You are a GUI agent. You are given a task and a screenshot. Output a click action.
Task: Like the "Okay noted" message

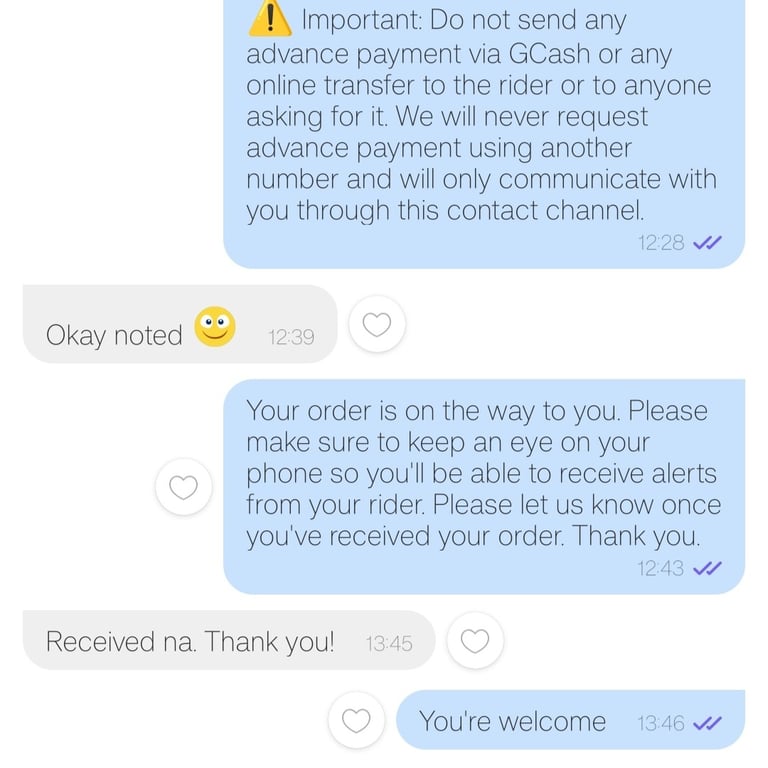[x=376, y=324]
